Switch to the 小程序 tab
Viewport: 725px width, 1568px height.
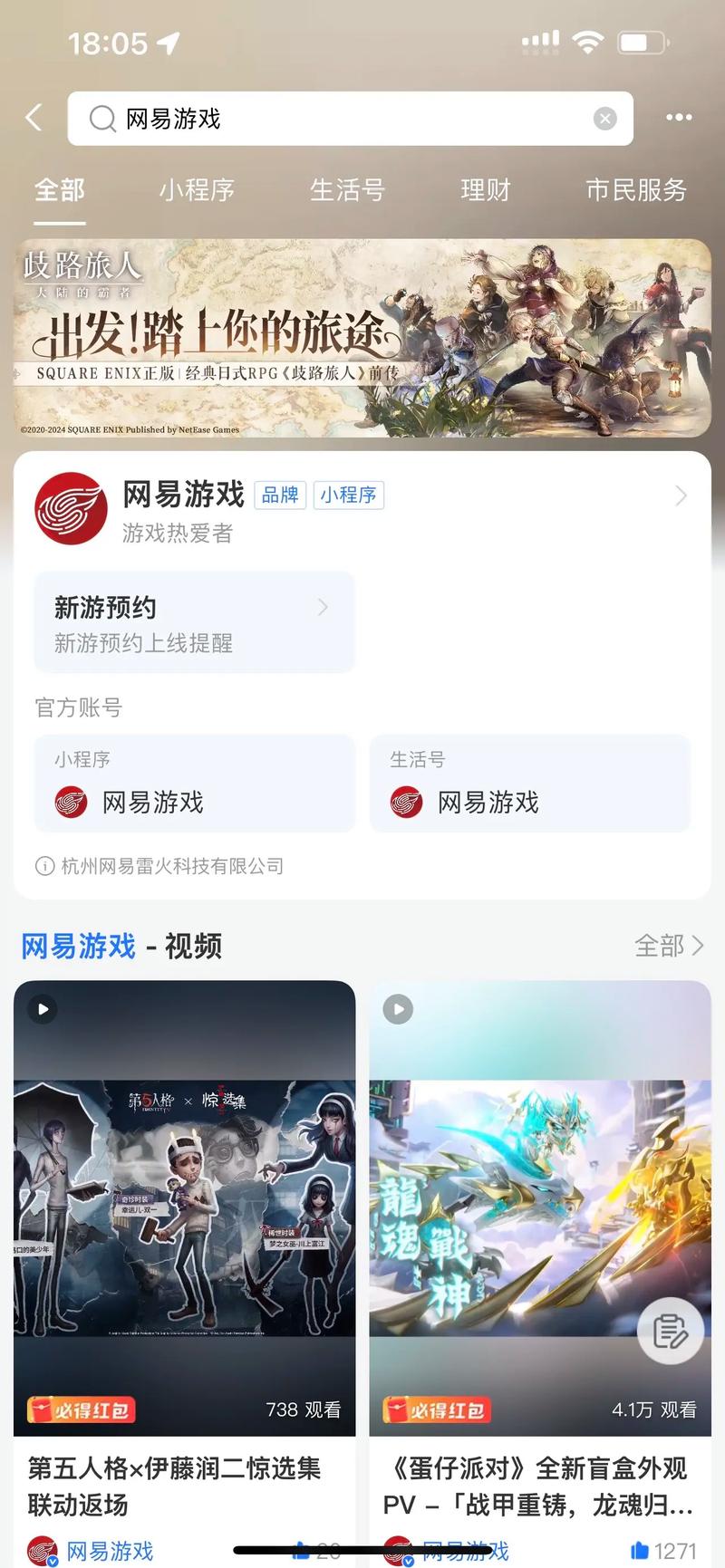pos(197,190)
